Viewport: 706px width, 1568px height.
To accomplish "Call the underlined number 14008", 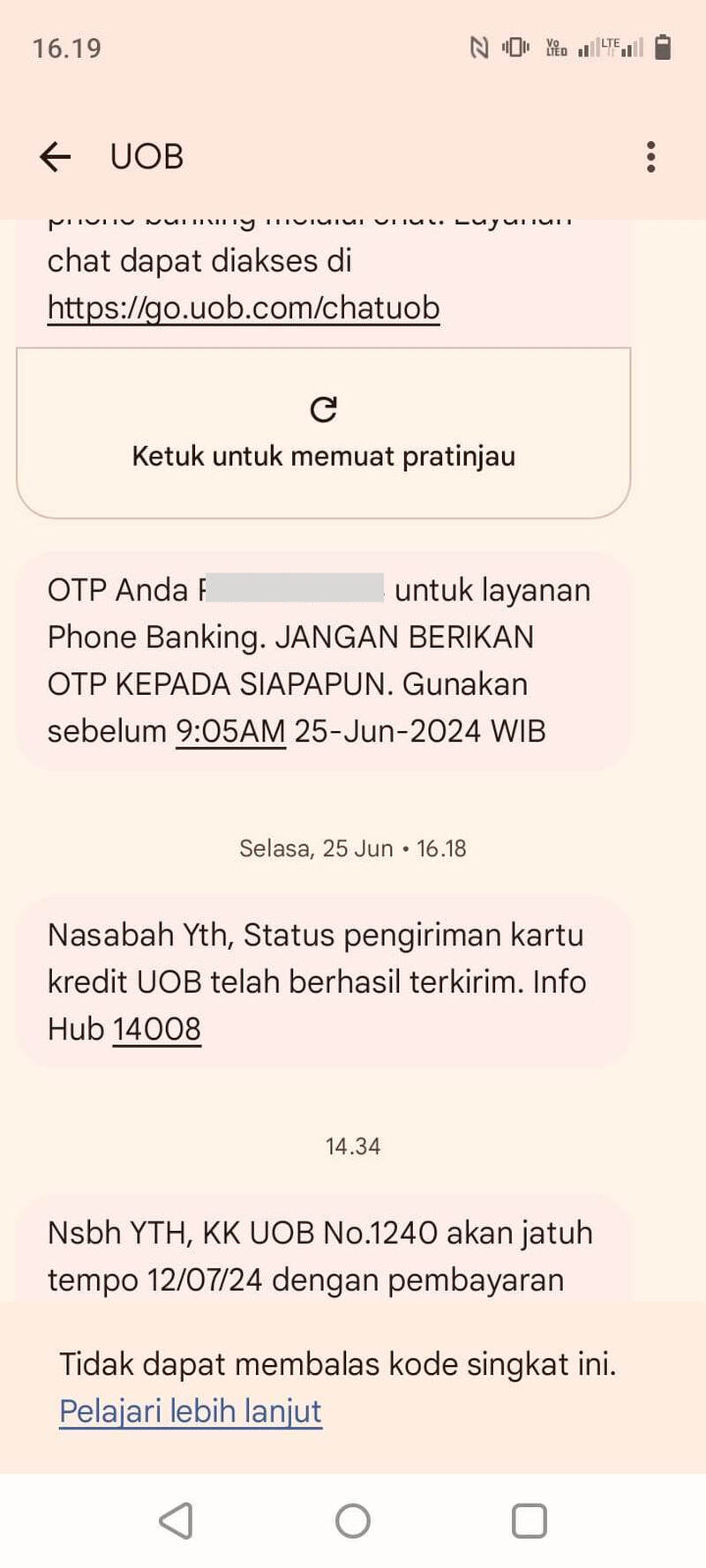I will pos(157,1028).
